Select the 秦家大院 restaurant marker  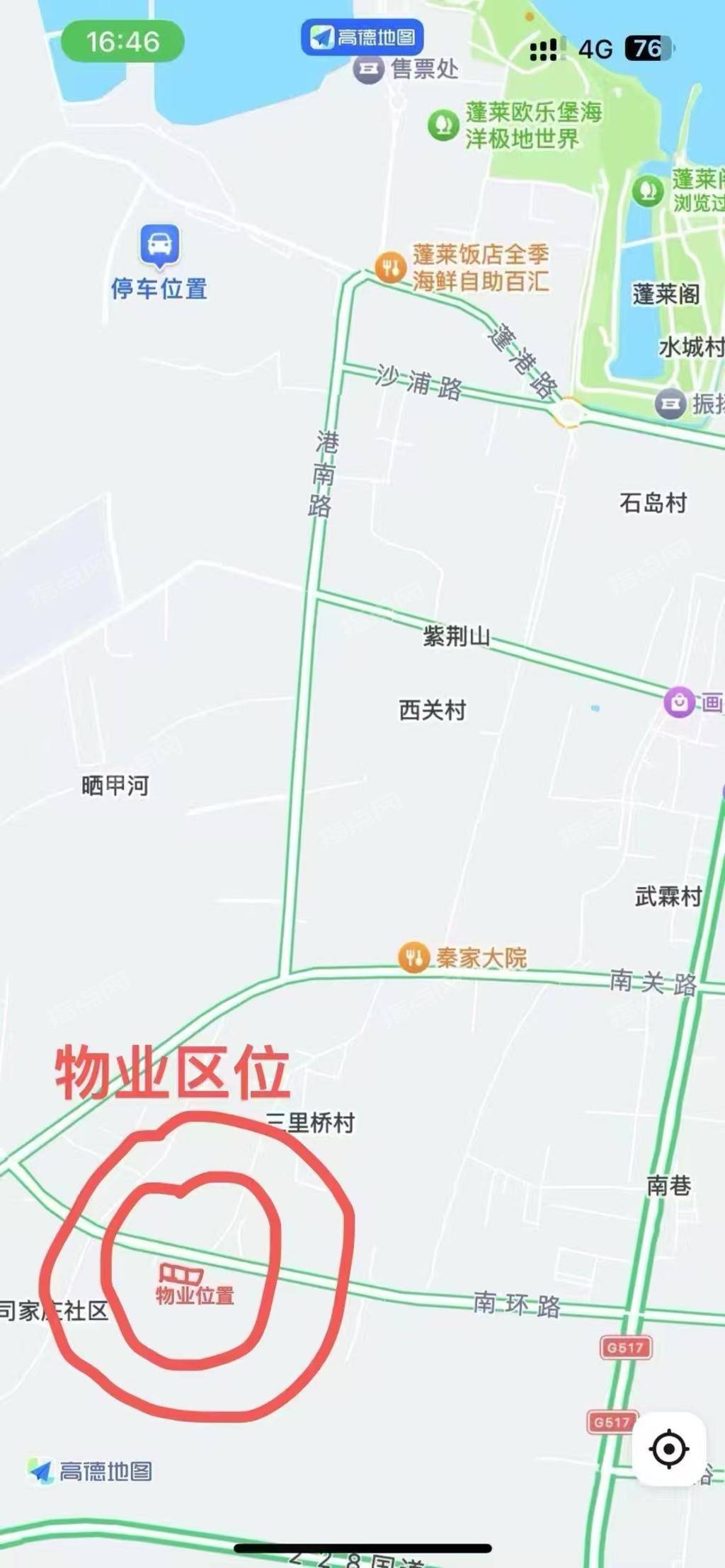(413, 958)
